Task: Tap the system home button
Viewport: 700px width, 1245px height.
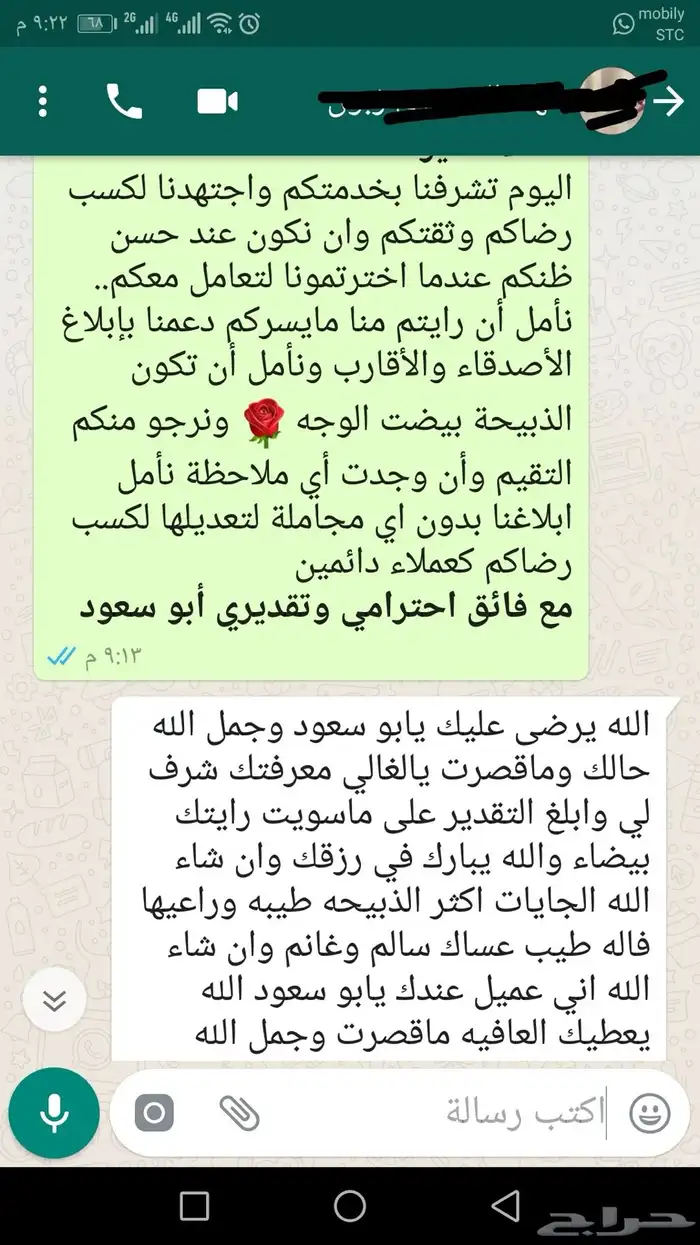Action: tap(350, 1205)
